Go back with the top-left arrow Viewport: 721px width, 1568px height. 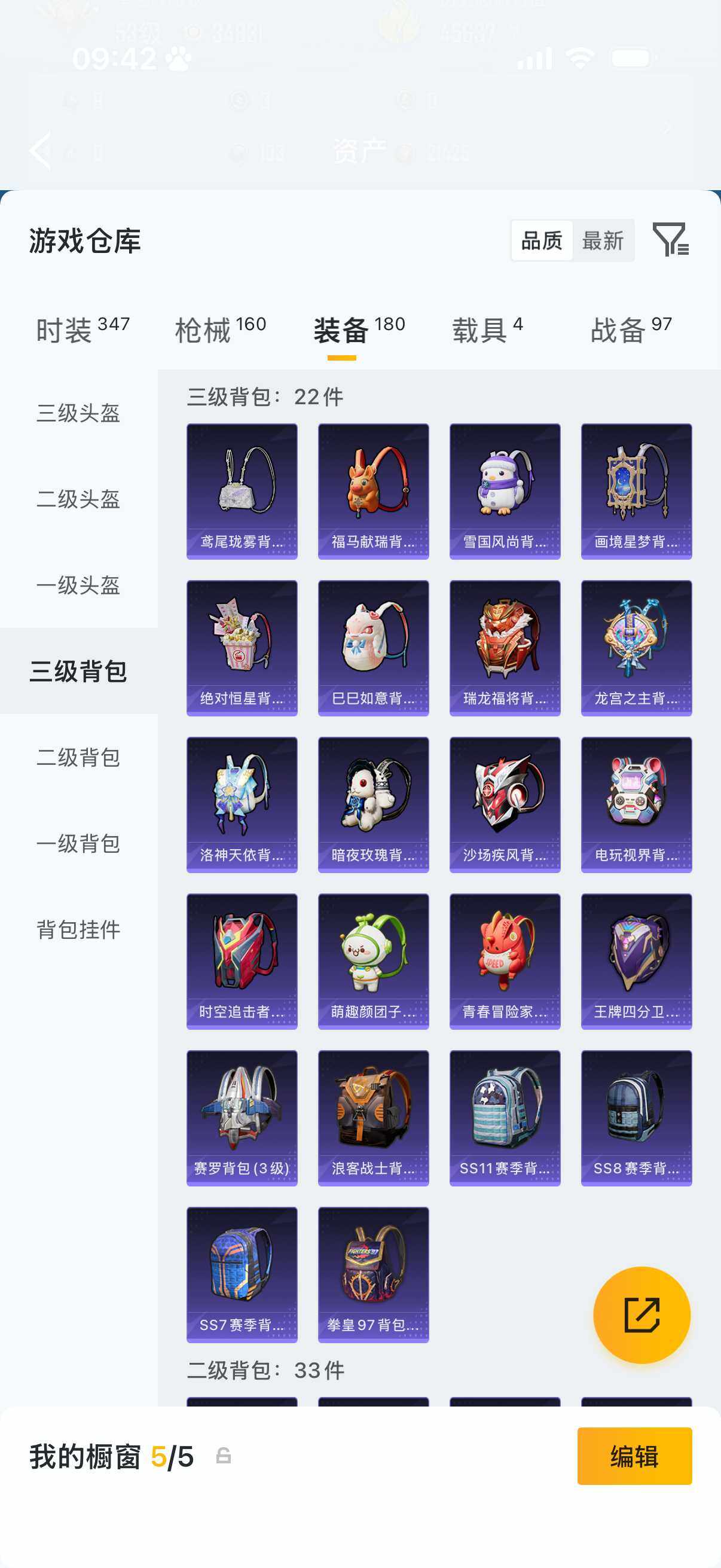coord(41,150)
